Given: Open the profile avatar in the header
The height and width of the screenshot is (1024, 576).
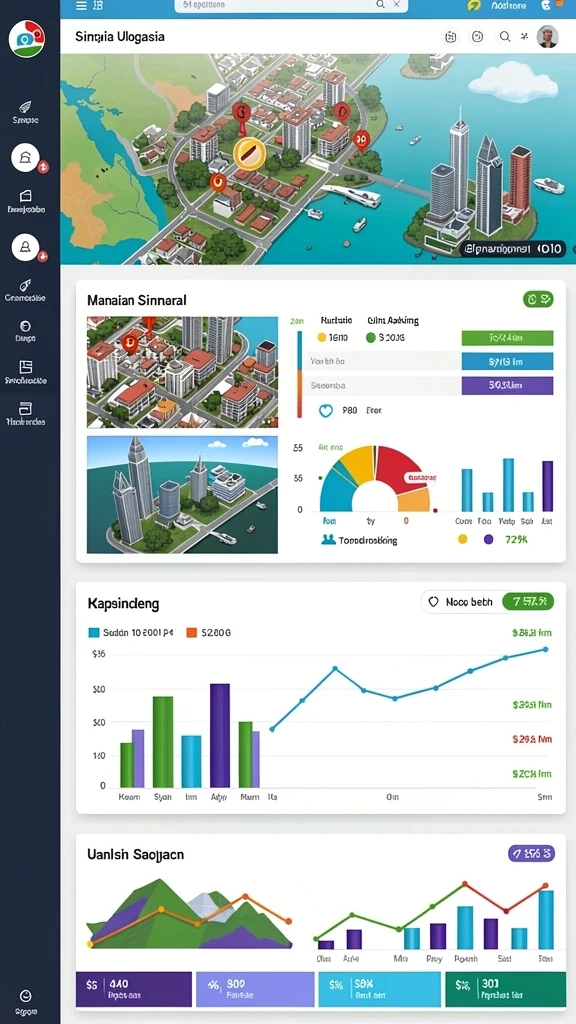Looking at the screenshot, I should pyautogui.click(x=547, y=37).
